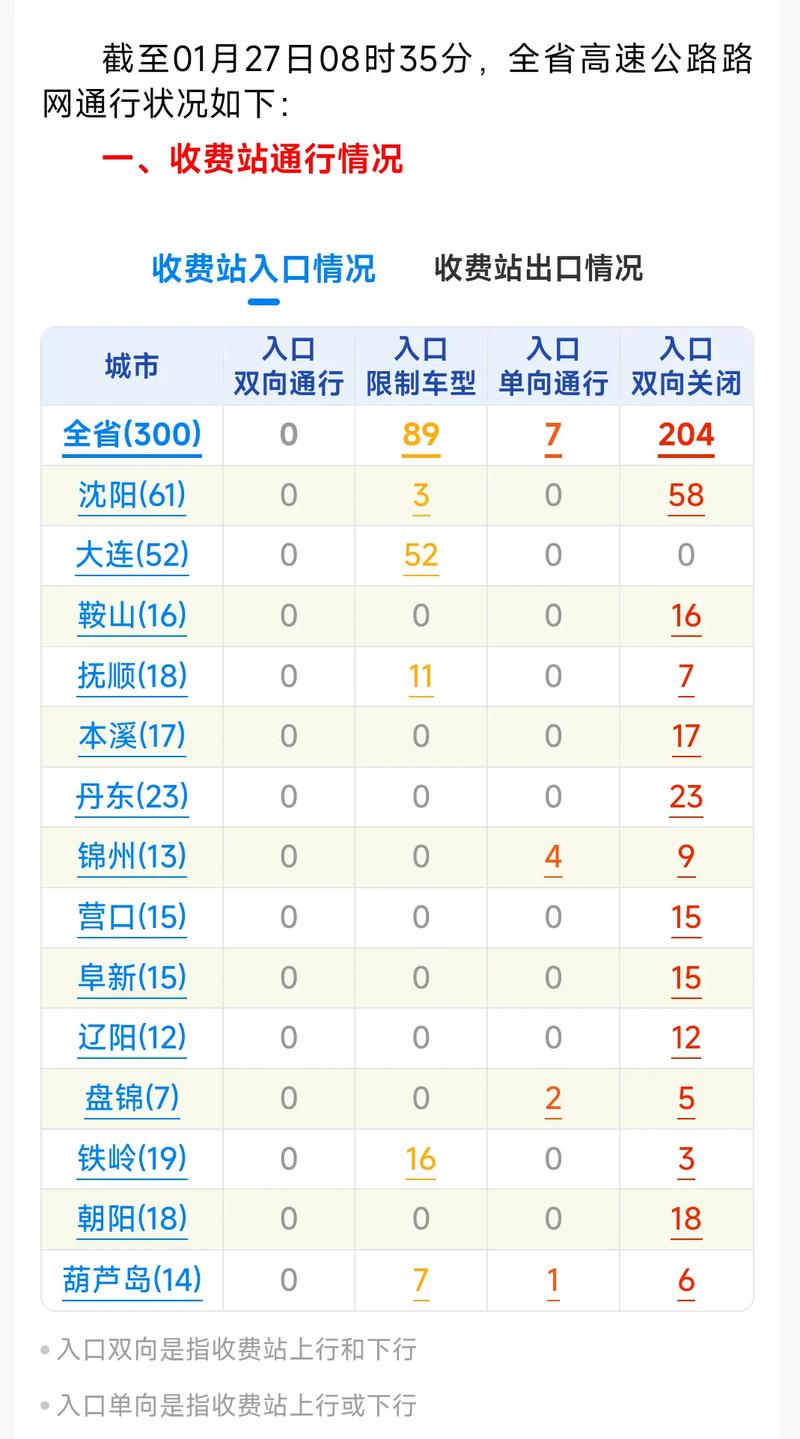The height and width of the screenshot is (1439, 800).
Task: Select the 辽阳(12) entry
Action: coord(131,1038)
